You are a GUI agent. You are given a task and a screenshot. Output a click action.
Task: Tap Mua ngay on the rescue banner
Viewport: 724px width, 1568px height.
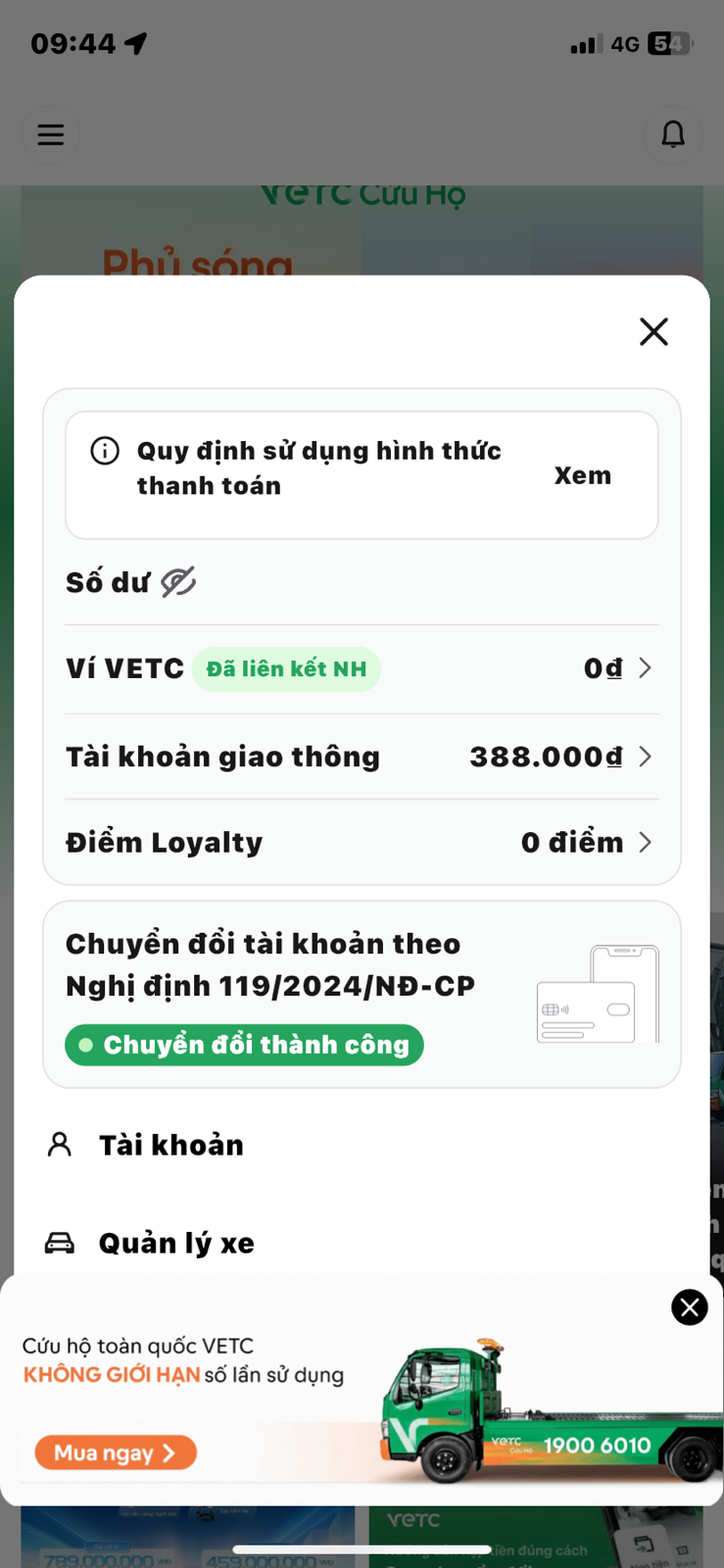pos(116,1452)
